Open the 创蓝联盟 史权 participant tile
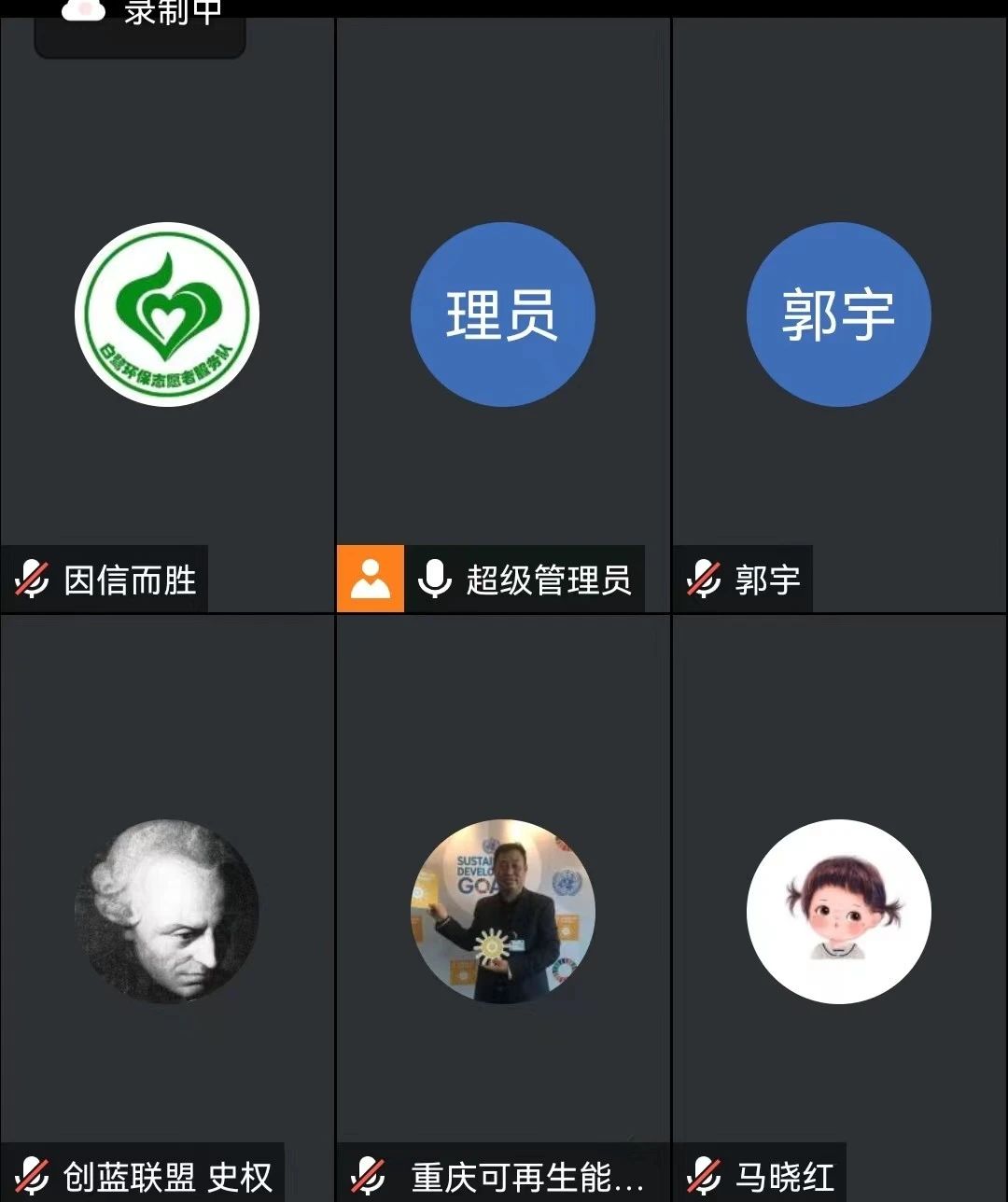The image size is (1008, 1202). tap(167, 912)
